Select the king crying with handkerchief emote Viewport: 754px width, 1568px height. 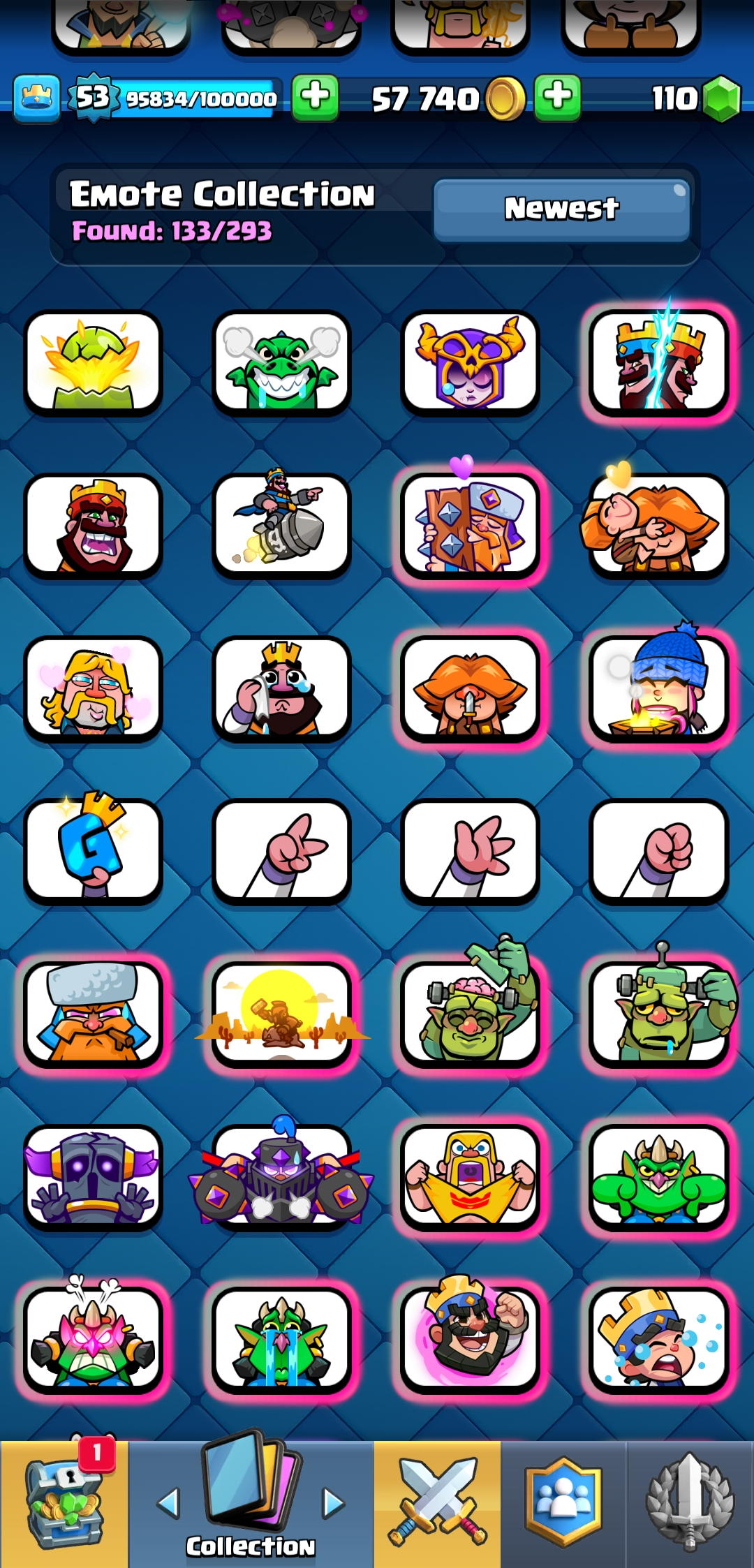pyautogui.click(x=281, y=689)
